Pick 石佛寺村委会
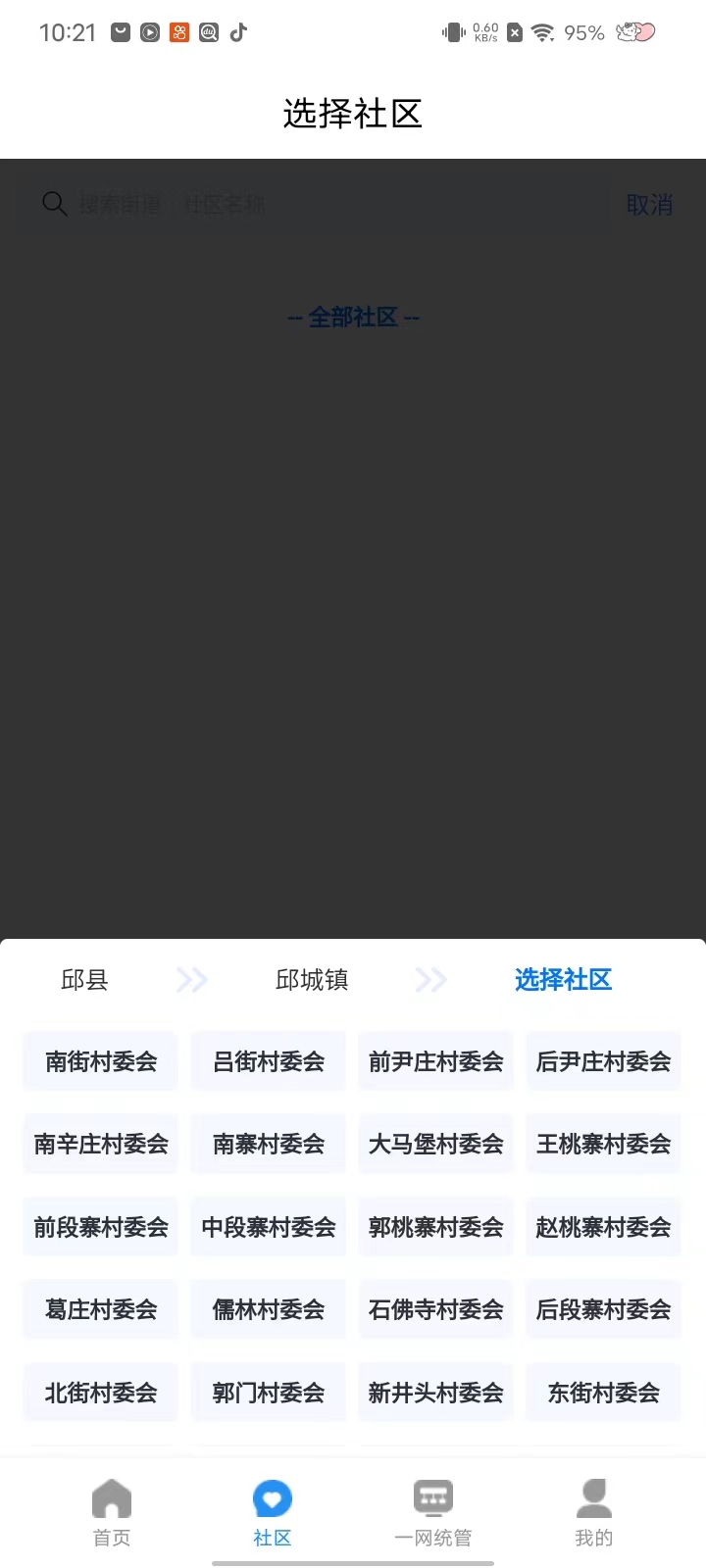This screenshot has width=706, height=1568. (434, 1309)
